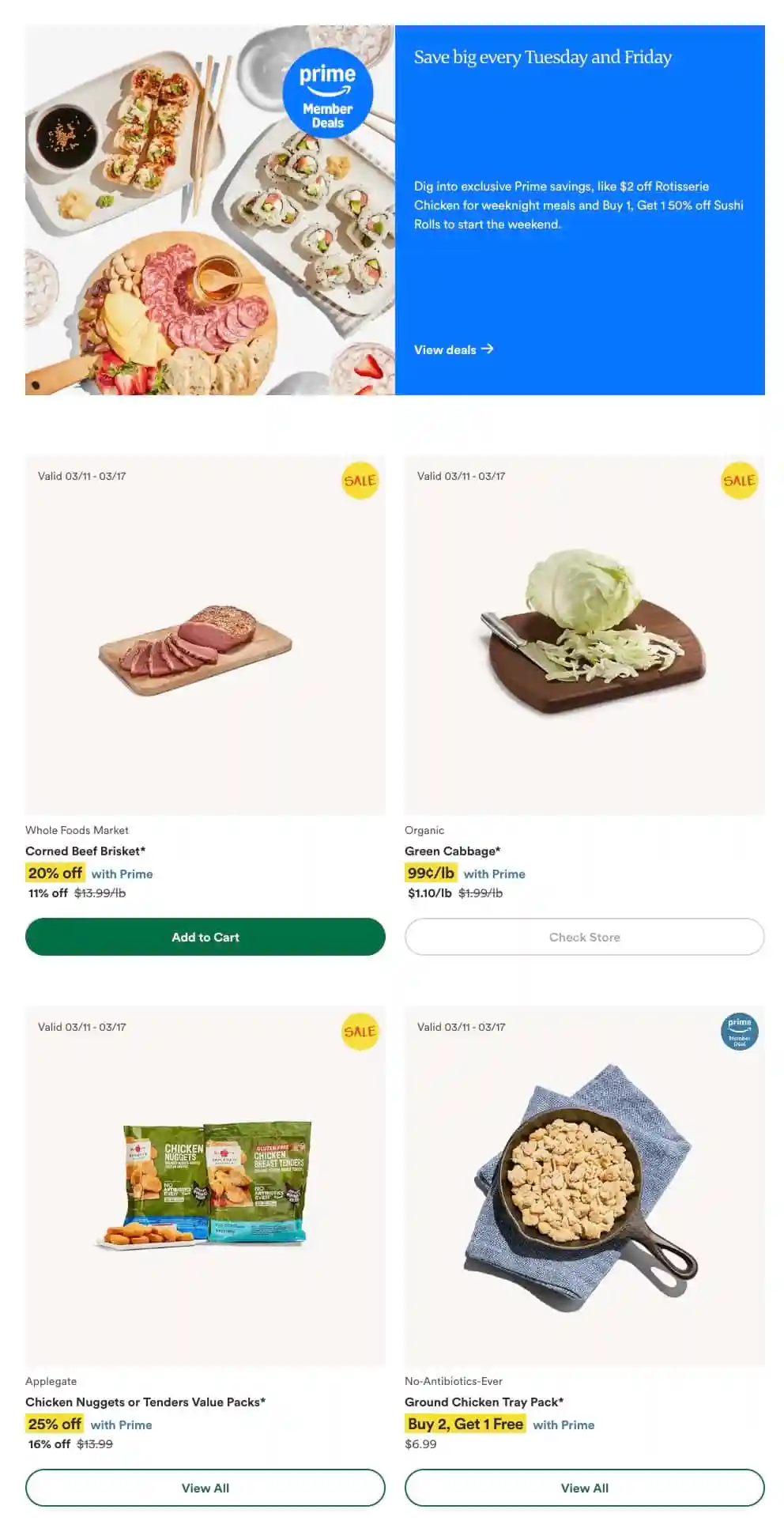The width and height of the screenshot is (784, 1532).
Task: Open the Organic Green Cabbage product card
Action: click(x=584, y=635)
